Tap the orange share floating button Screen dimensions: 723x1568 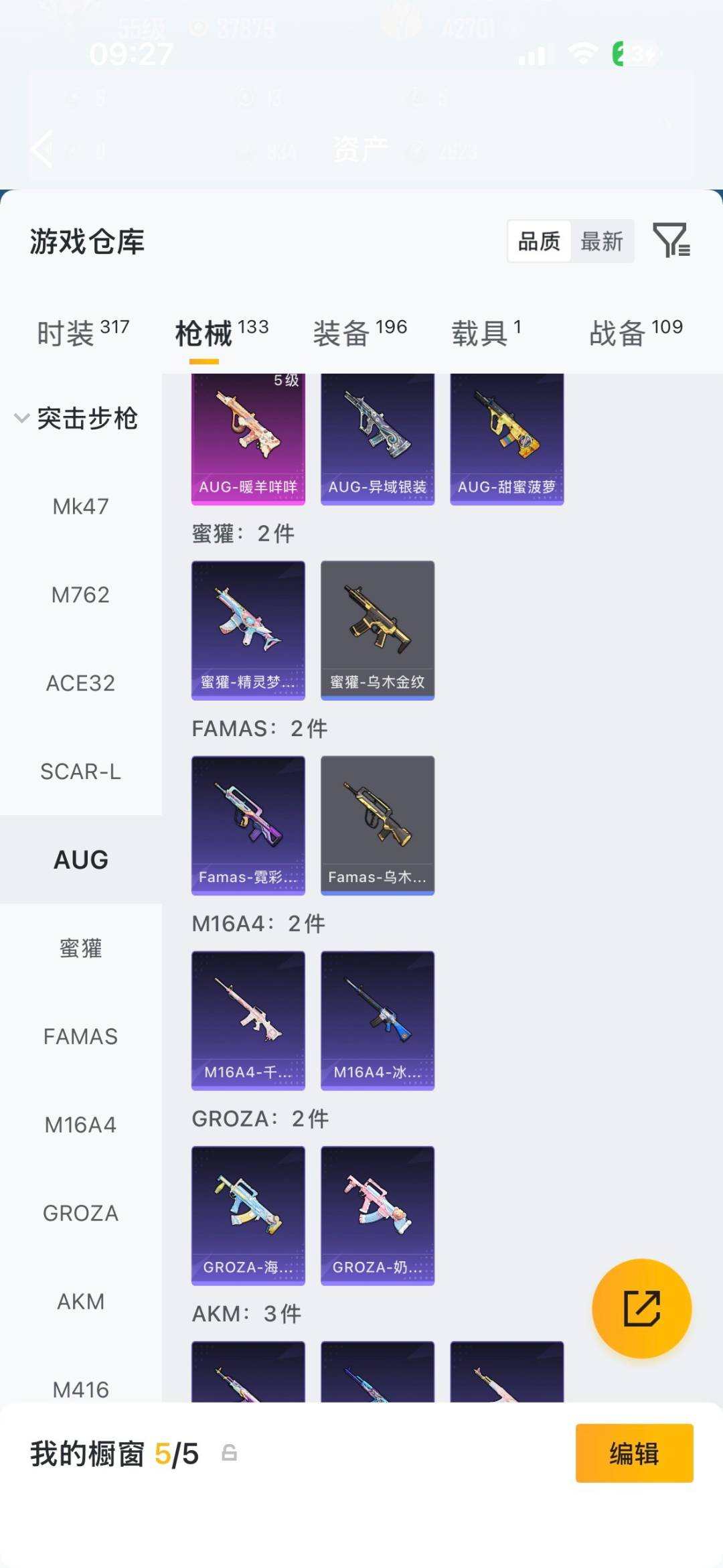tap(642, 1308)
